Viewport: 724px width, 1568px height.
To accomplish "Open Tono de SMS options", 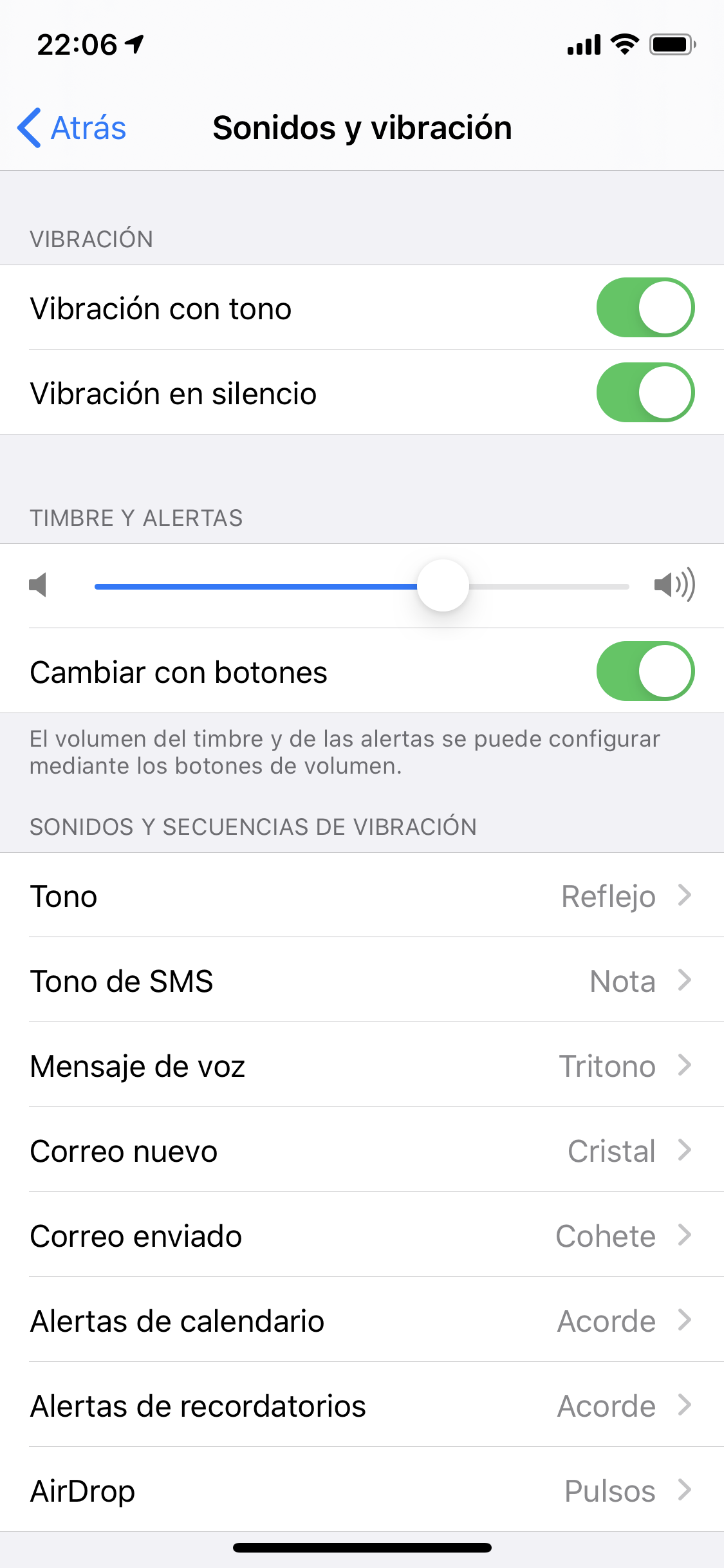I will [x=362, y=980].
